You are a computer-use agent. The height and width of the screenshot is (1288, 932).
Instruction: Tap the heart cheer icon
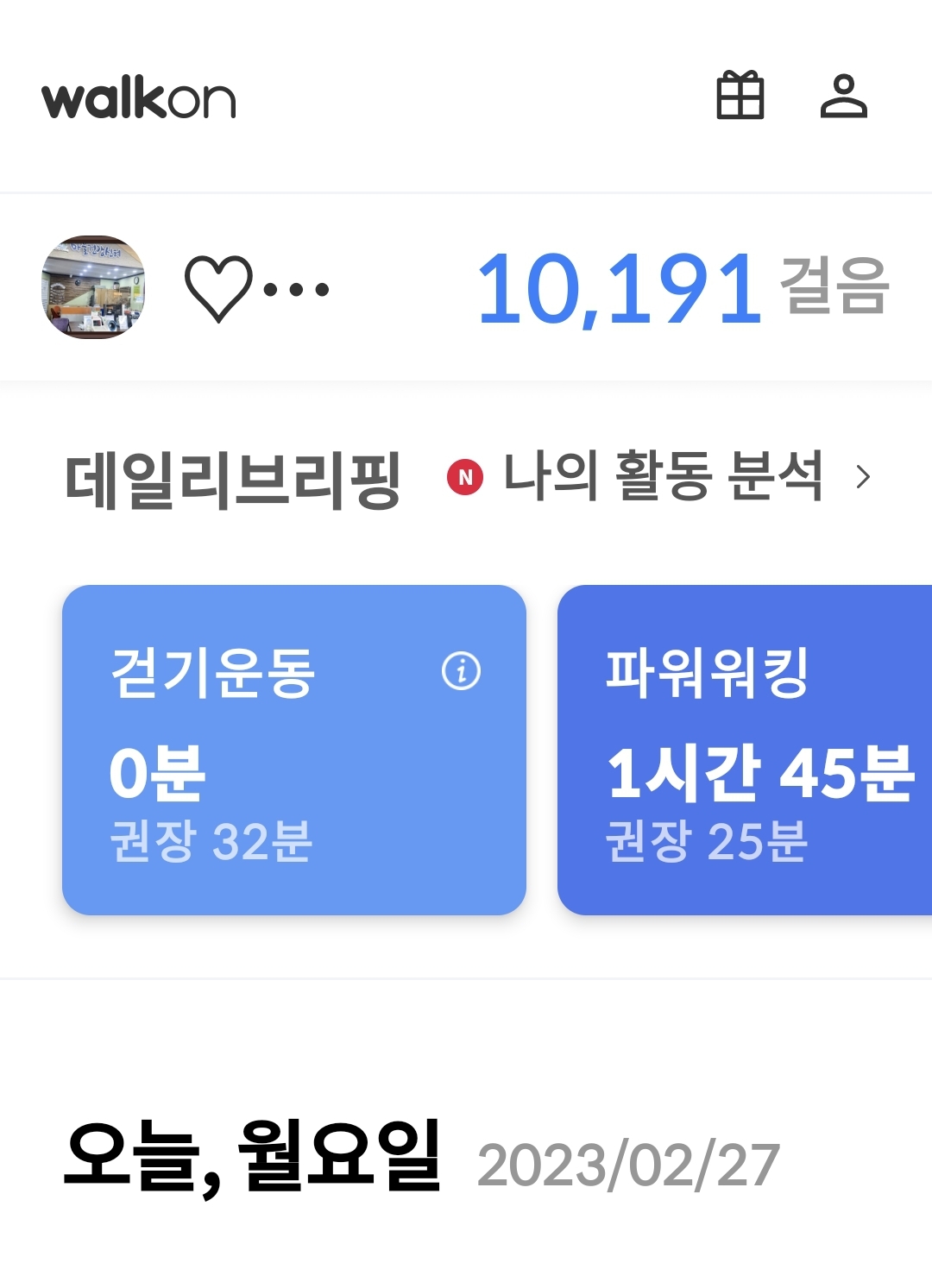(218, 289)
